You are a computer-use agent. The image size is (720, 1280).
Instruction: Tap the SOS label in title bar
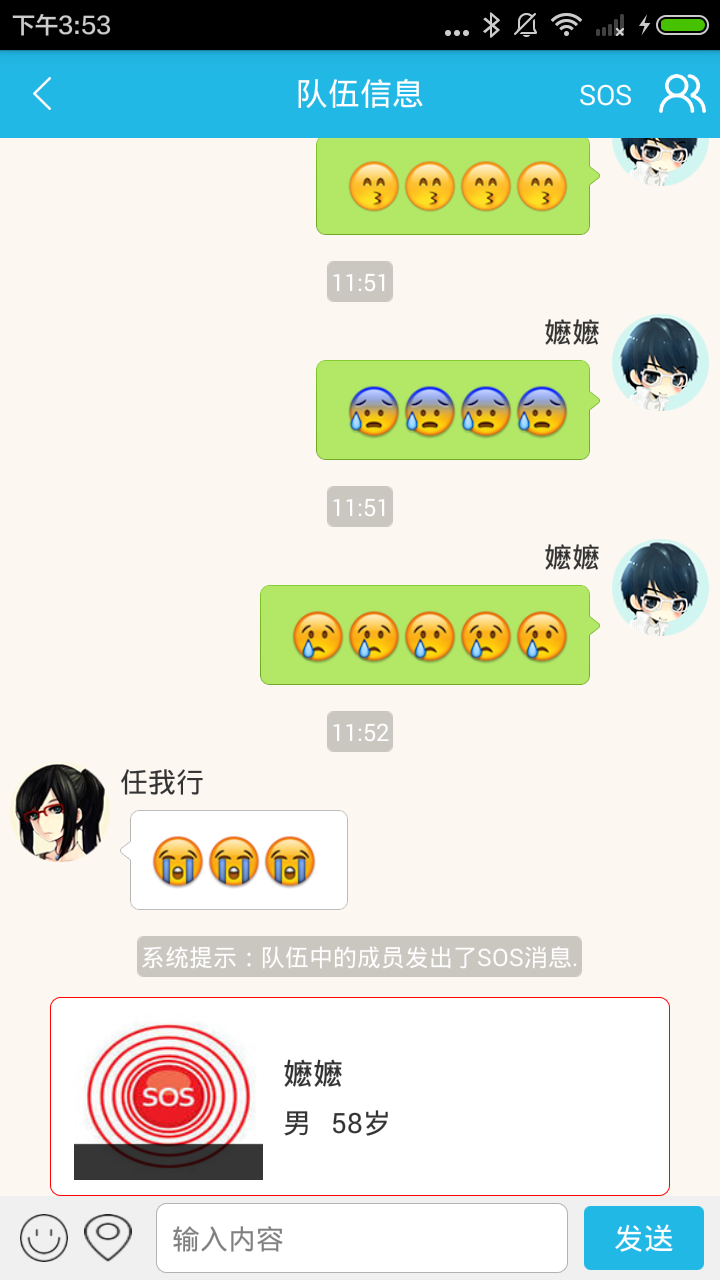607,93
